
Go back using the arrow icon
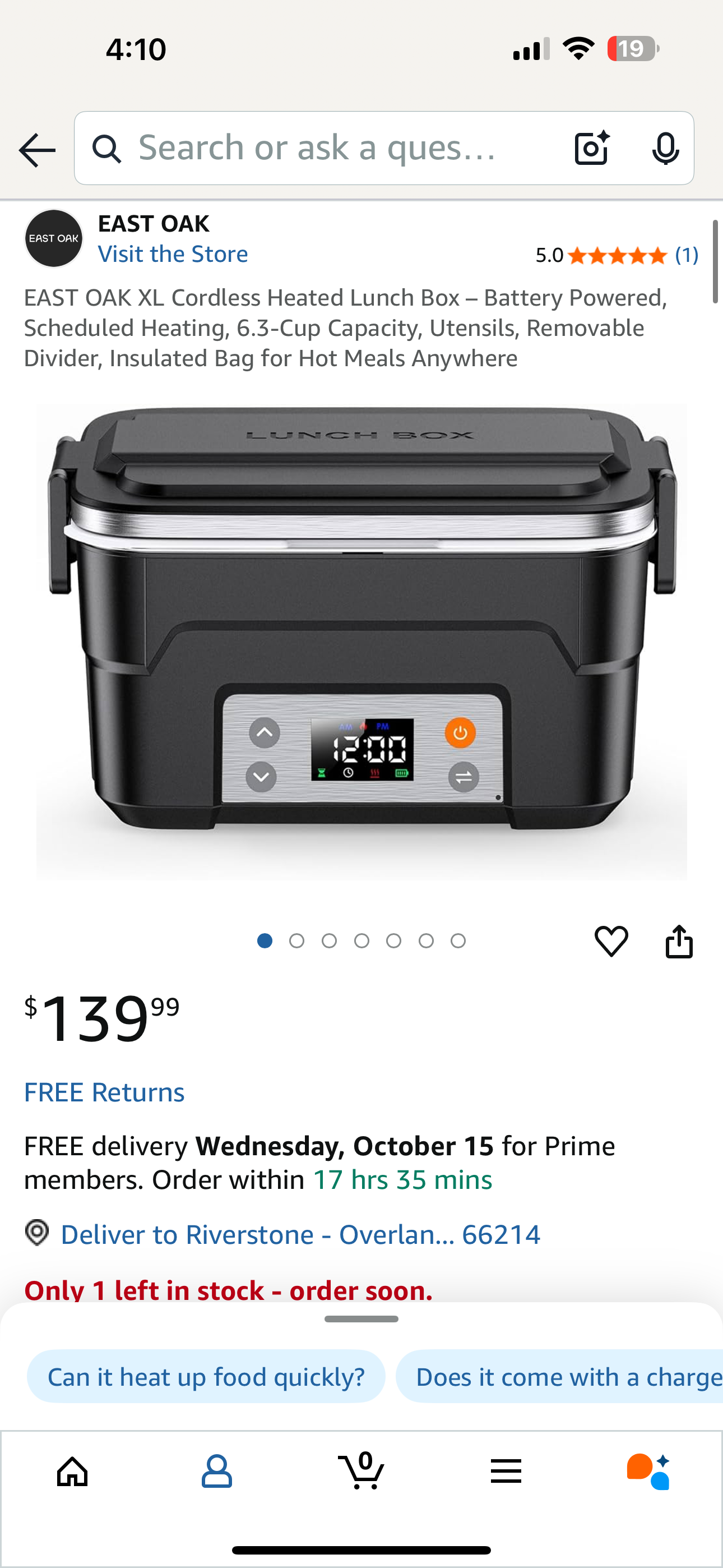[x=36, y=149]
